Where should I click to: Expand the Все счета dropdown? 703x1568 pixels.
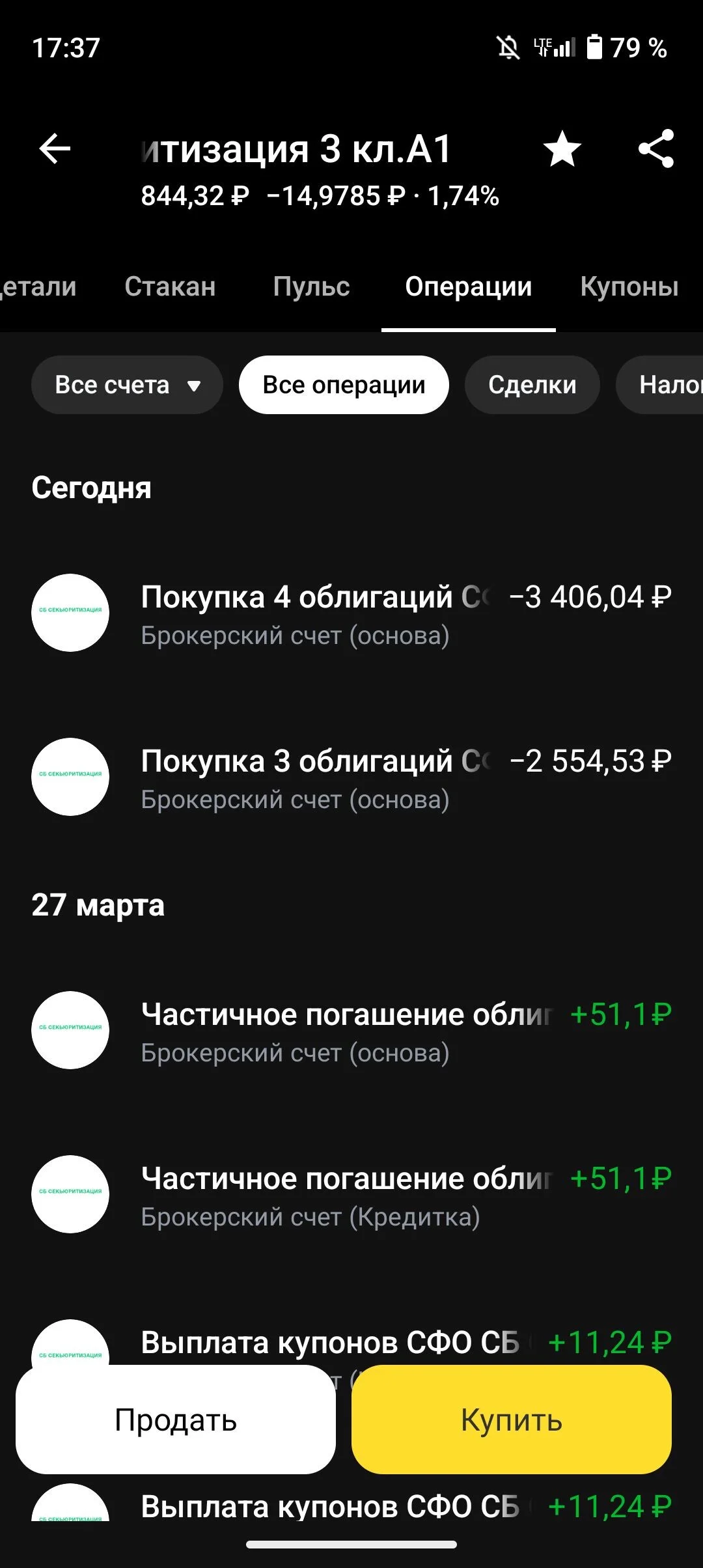[x=127, y=385]
